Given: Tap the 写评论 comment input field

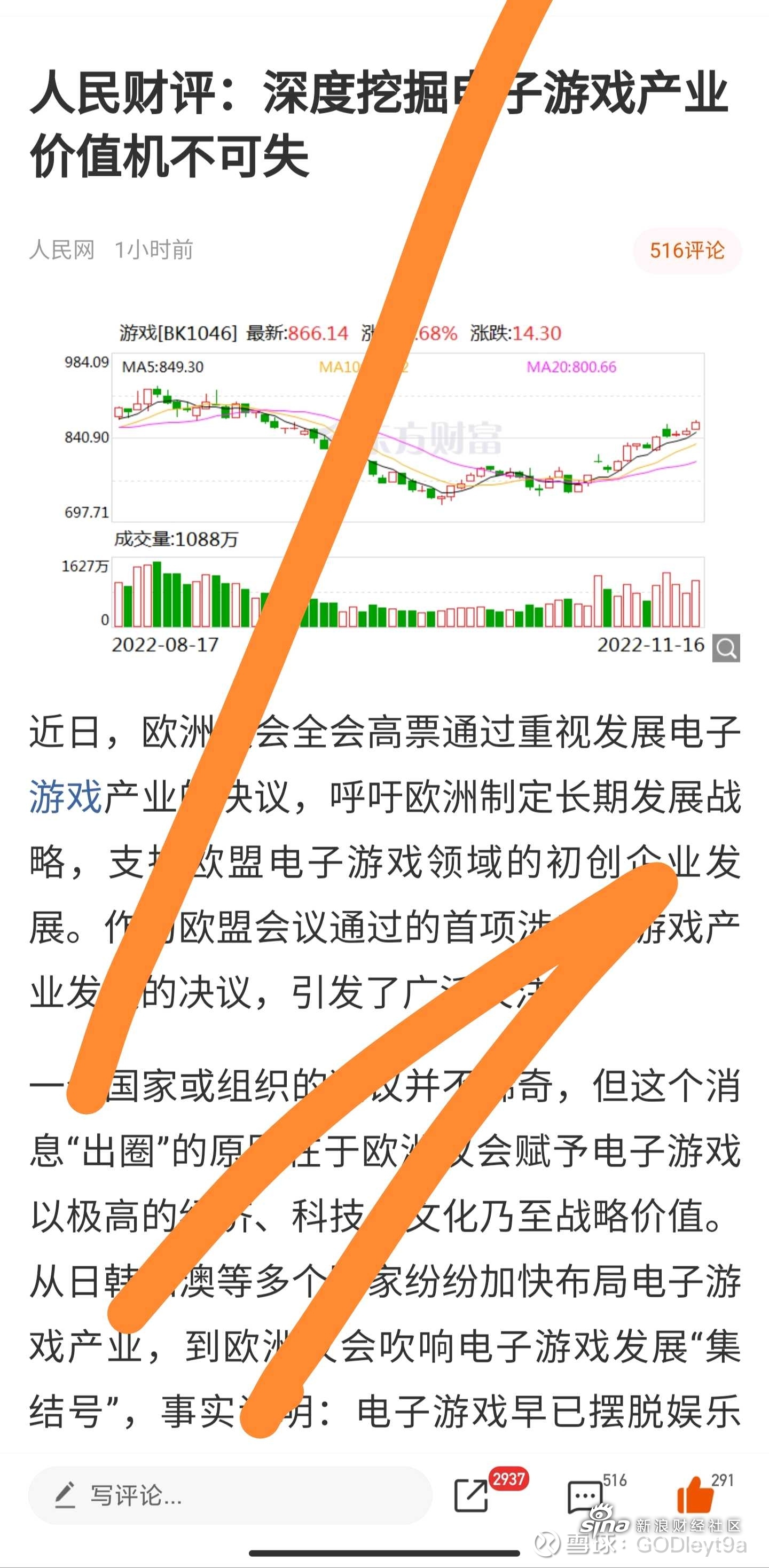Looking at the screenshot, I should click(x=230, y=1495).
